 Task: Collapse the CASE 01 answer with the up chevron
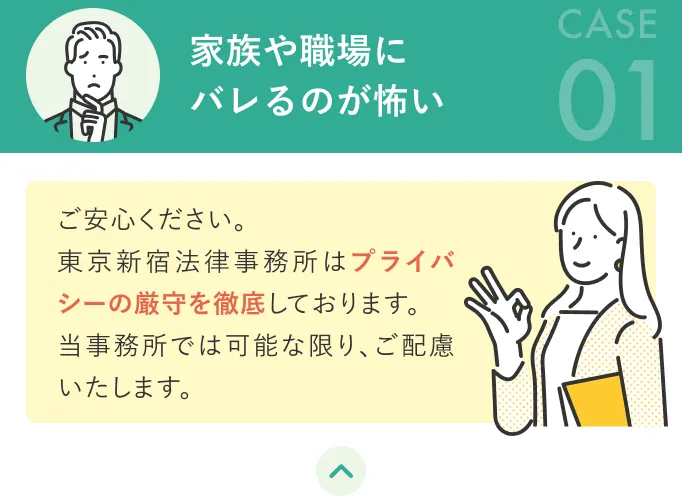[341, 470]
